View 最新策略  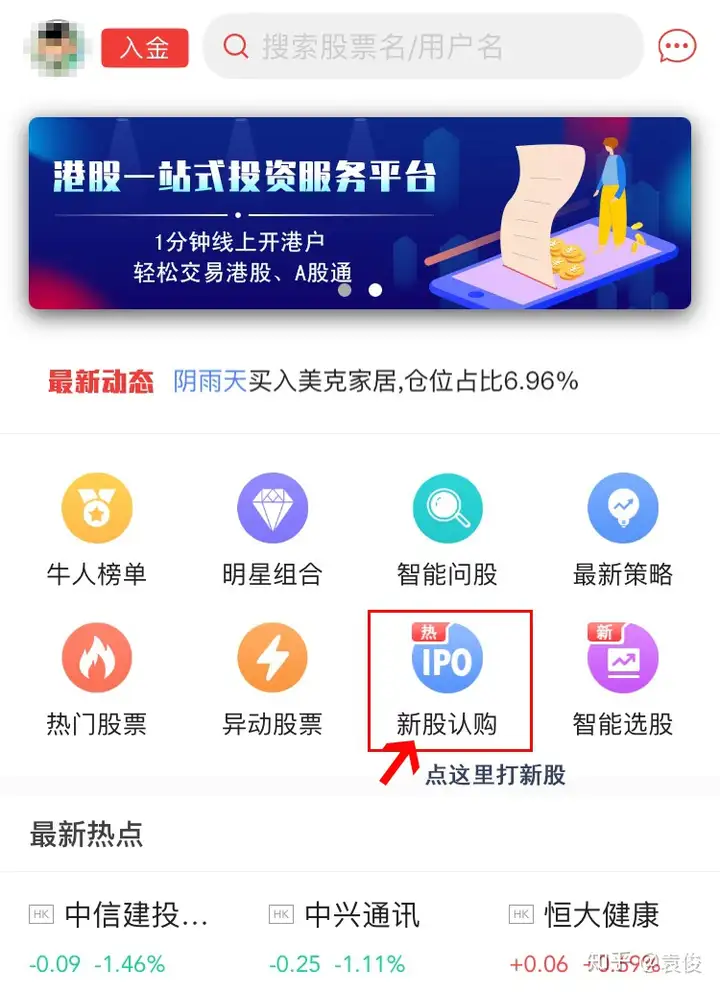[x=622, y=529]
